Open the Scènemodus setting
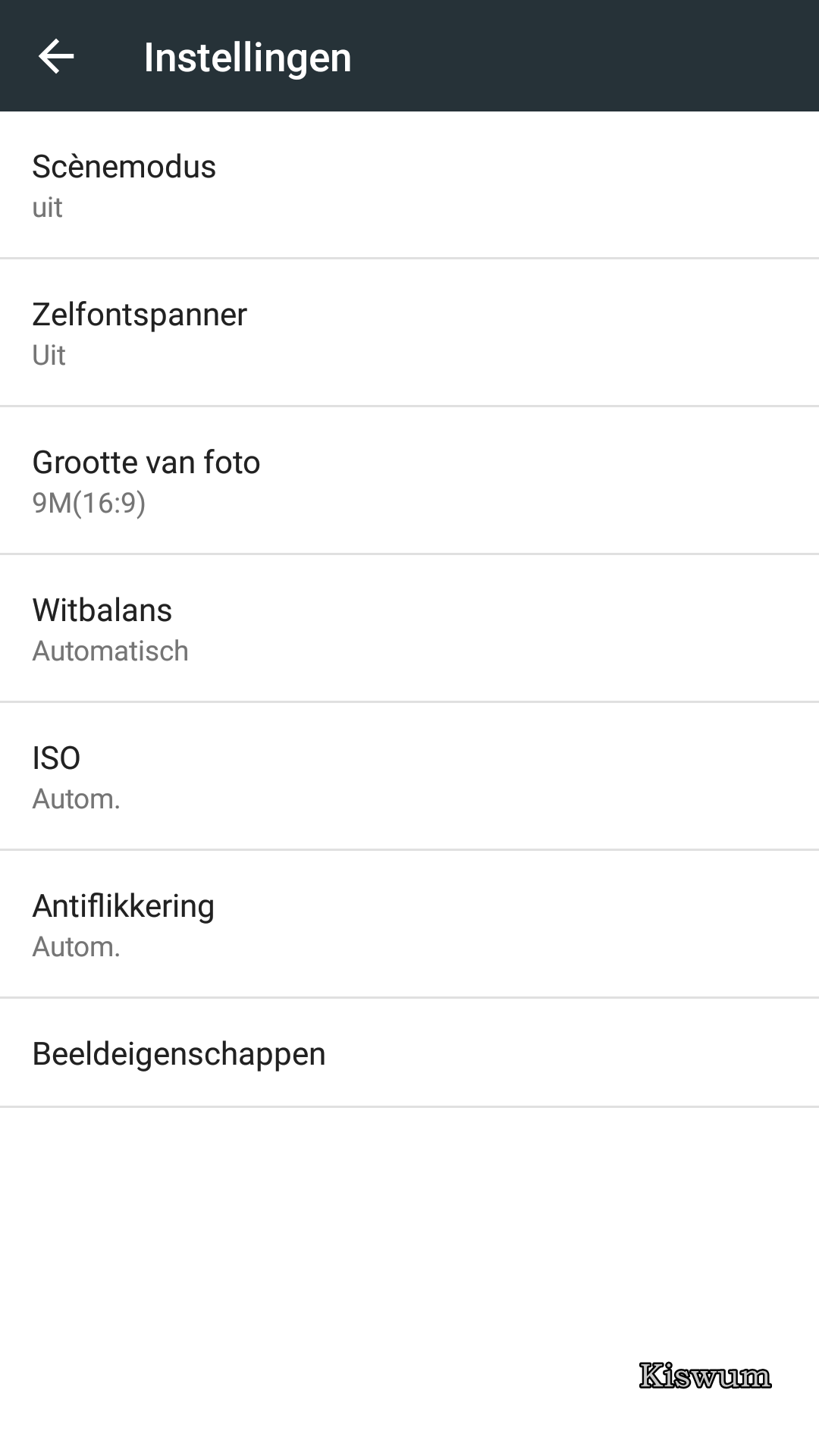This screenshot has width=819, height=1456. [409, 185]
